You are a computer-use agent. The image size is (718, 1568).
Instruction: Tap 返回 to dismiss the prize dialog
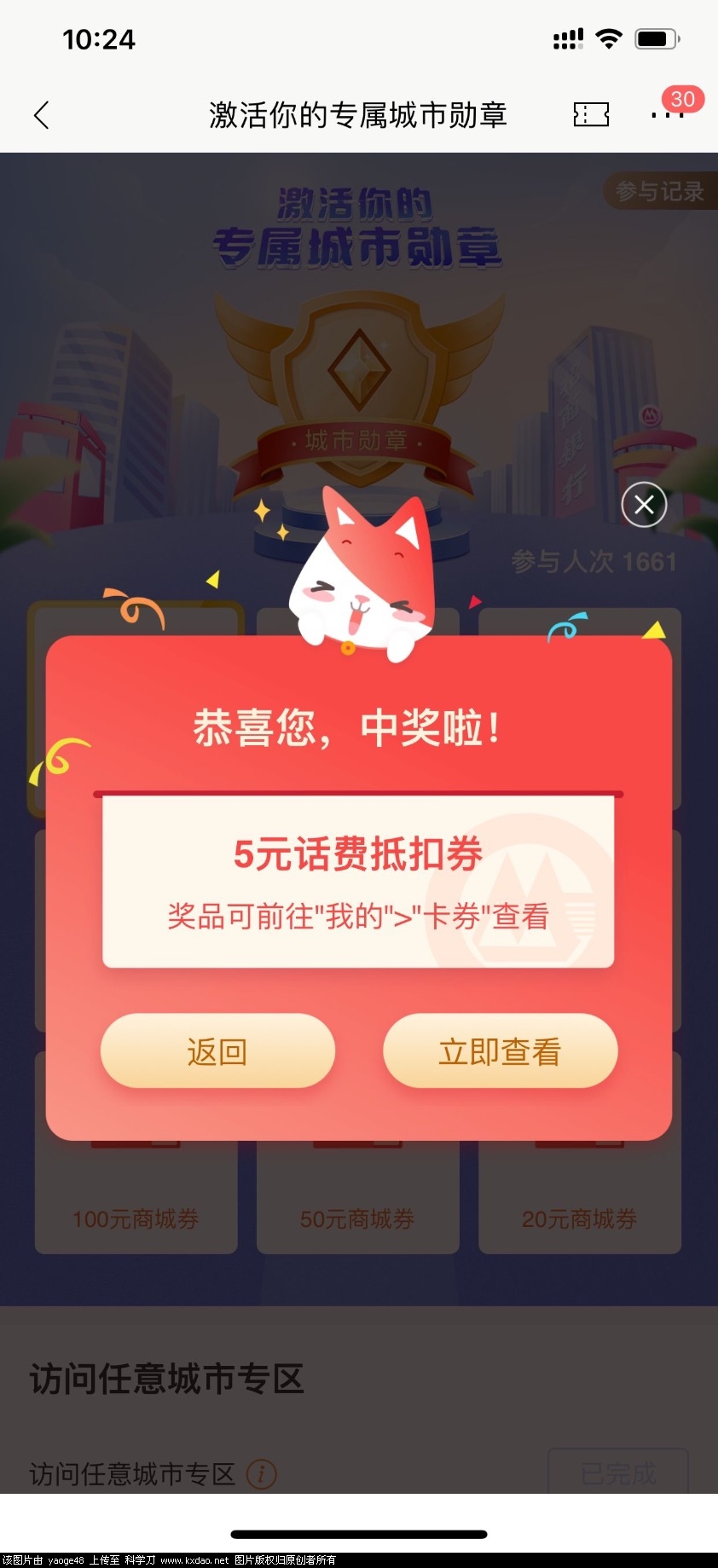[217, 1051]
